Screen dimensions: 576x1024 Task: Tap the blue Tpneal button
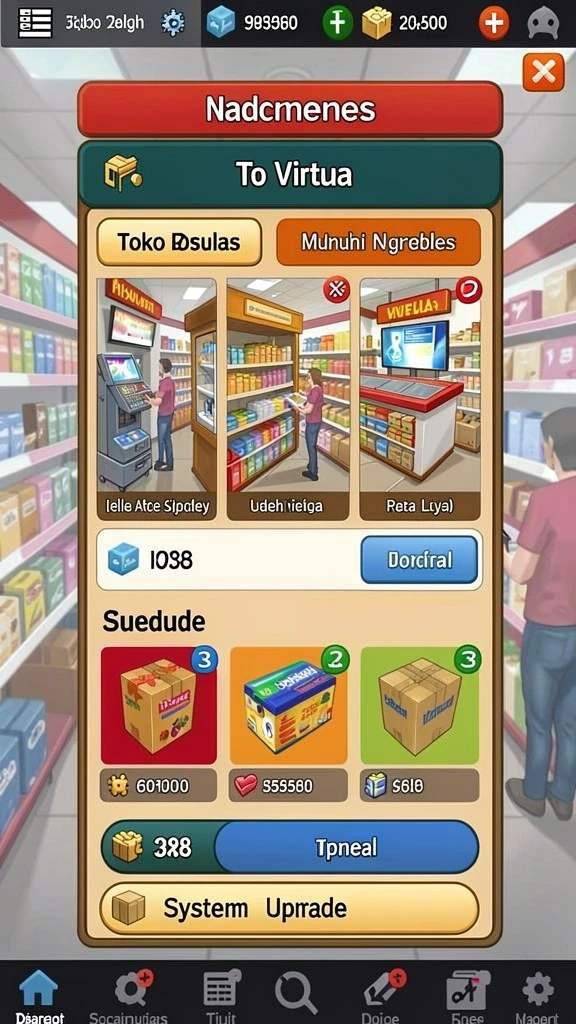coord(347,847)
